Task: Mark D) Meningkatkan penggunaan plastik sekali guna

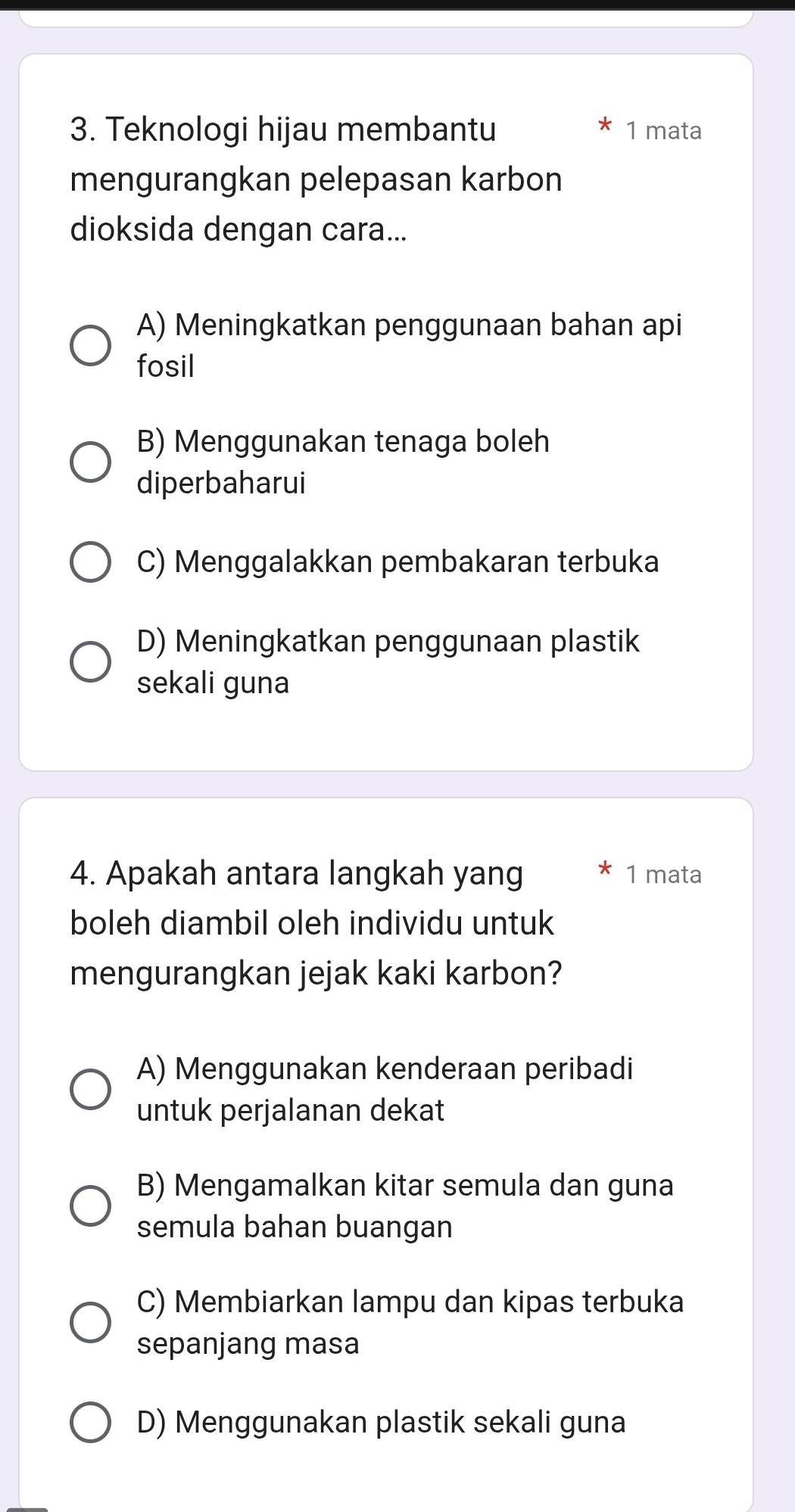Action: tap(91, 662)
